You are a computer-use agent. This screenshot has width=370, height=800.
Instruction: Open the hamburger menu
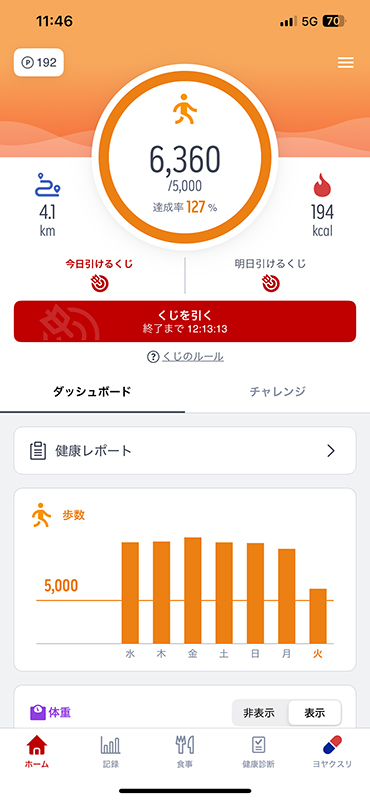346,63
